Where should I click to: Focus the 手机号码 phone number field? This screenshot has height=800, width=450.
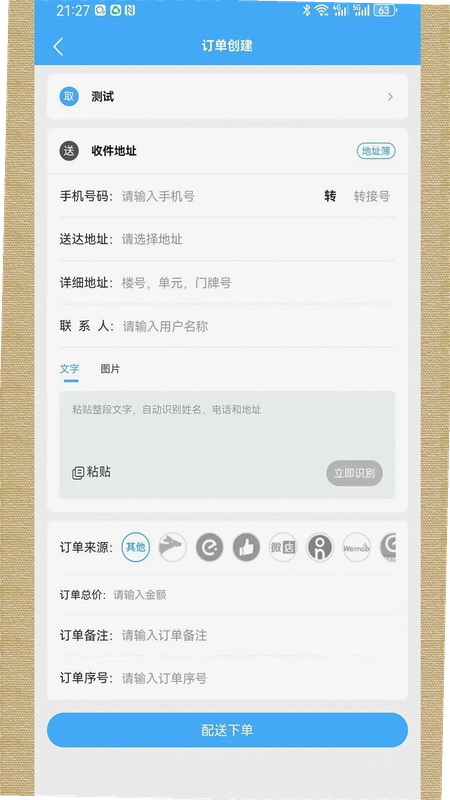coord(217,196)
